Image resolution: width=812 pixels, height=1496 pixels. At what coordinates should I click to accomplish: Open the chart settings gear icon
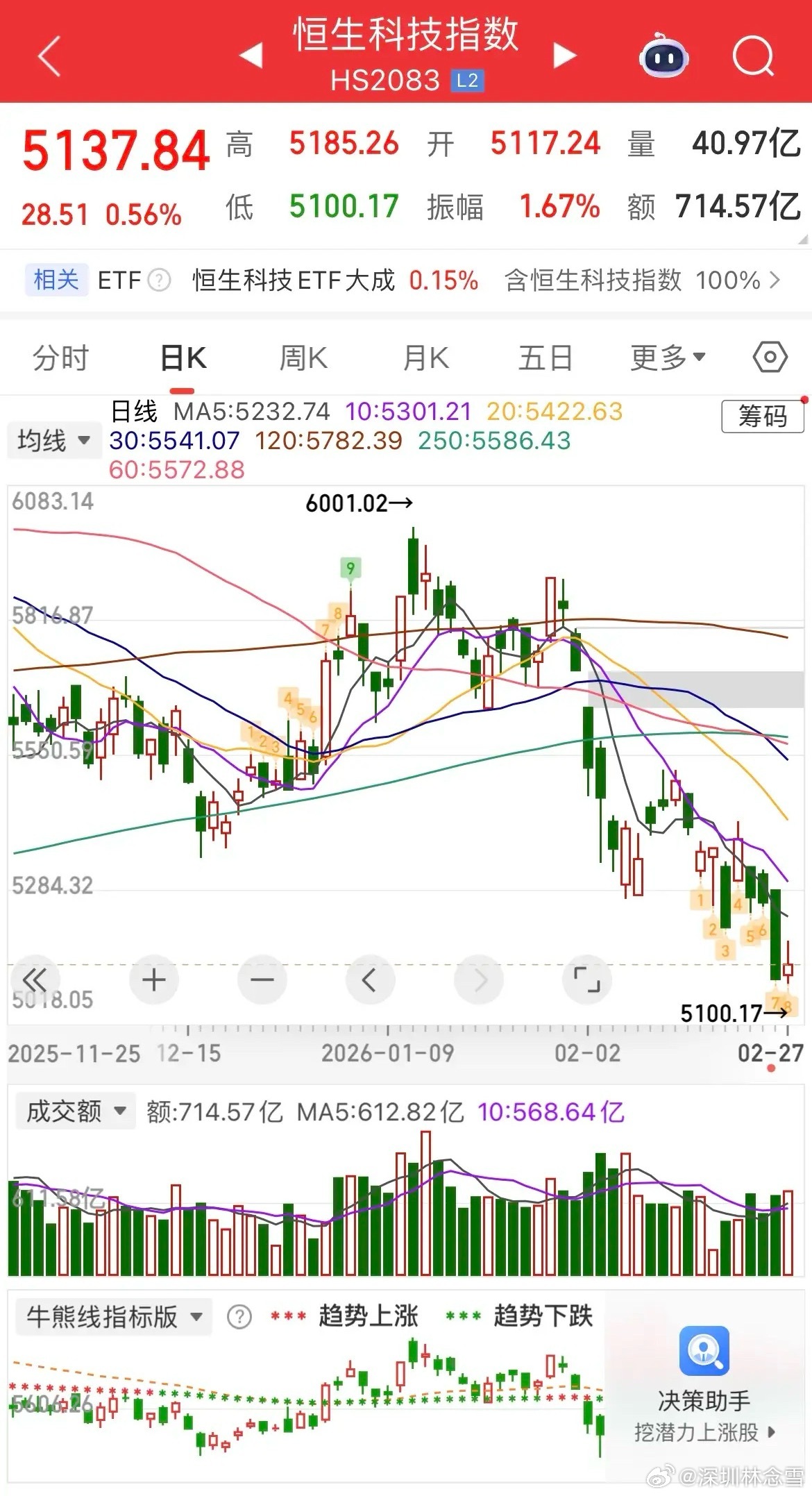pyautogui.click(x=766, y=356)
